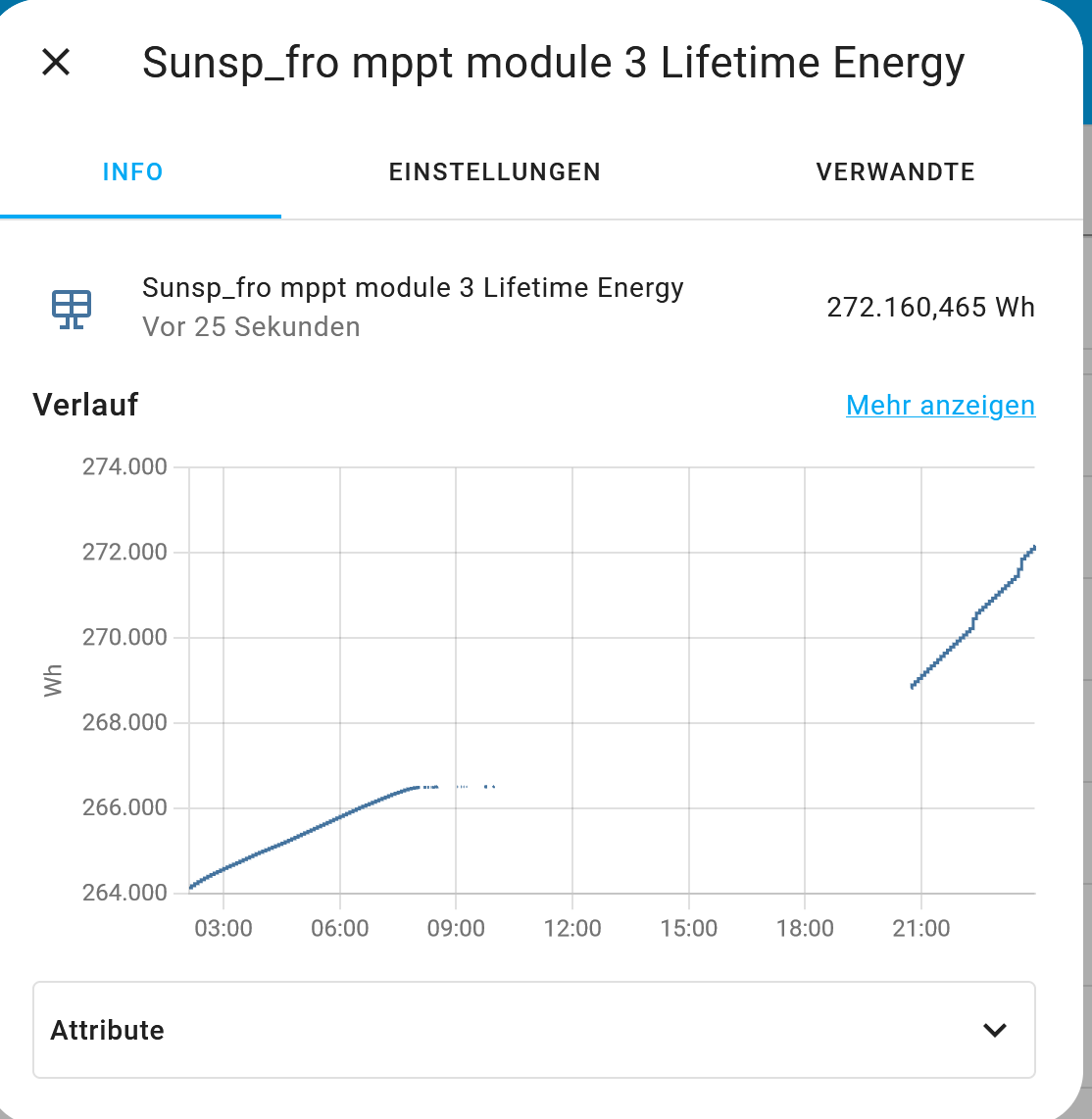Open the VERWANDTE tab
This screenshot has height=1119, width=1092.
coord(895,172)
